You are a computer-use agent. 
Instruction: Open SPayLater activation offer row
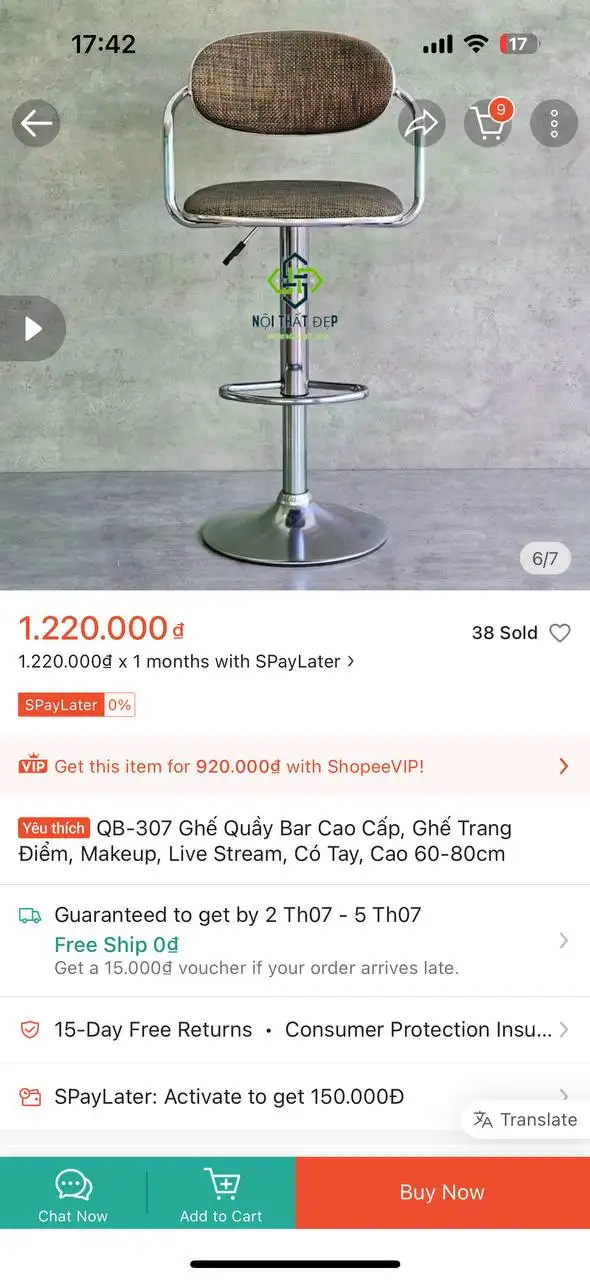(295, 1096)
